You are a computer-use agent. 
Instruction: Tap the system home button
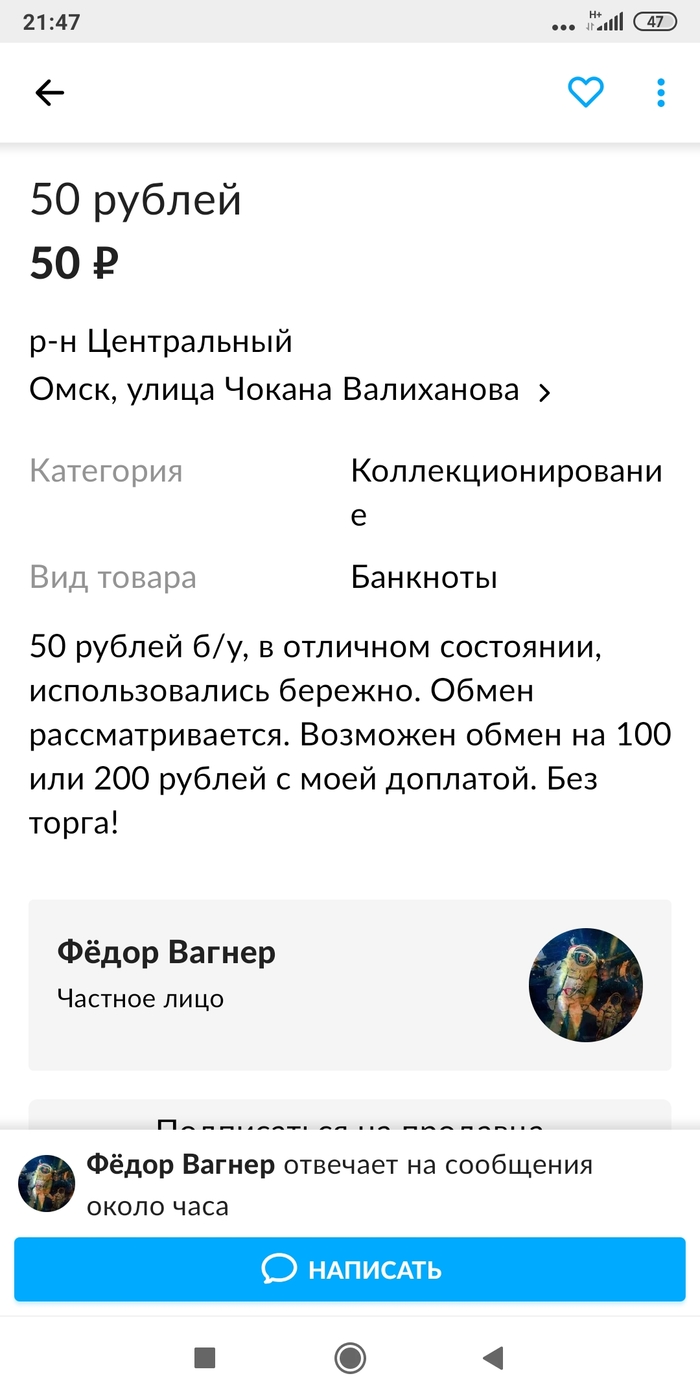[350, 1357]
